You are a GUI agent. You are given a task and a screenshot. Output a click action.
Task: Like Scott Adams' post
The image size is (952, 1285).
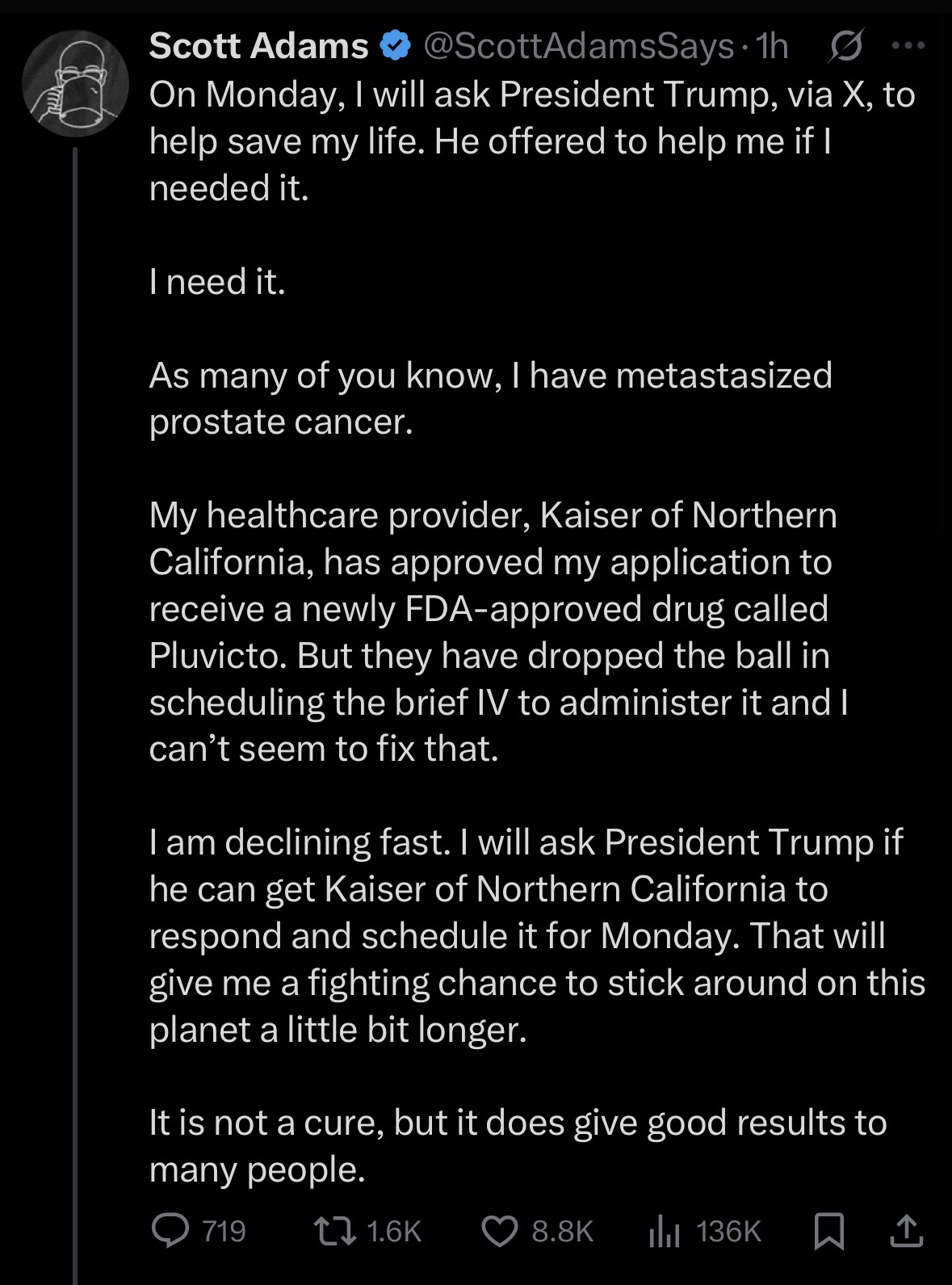[x=500, y=1230]
